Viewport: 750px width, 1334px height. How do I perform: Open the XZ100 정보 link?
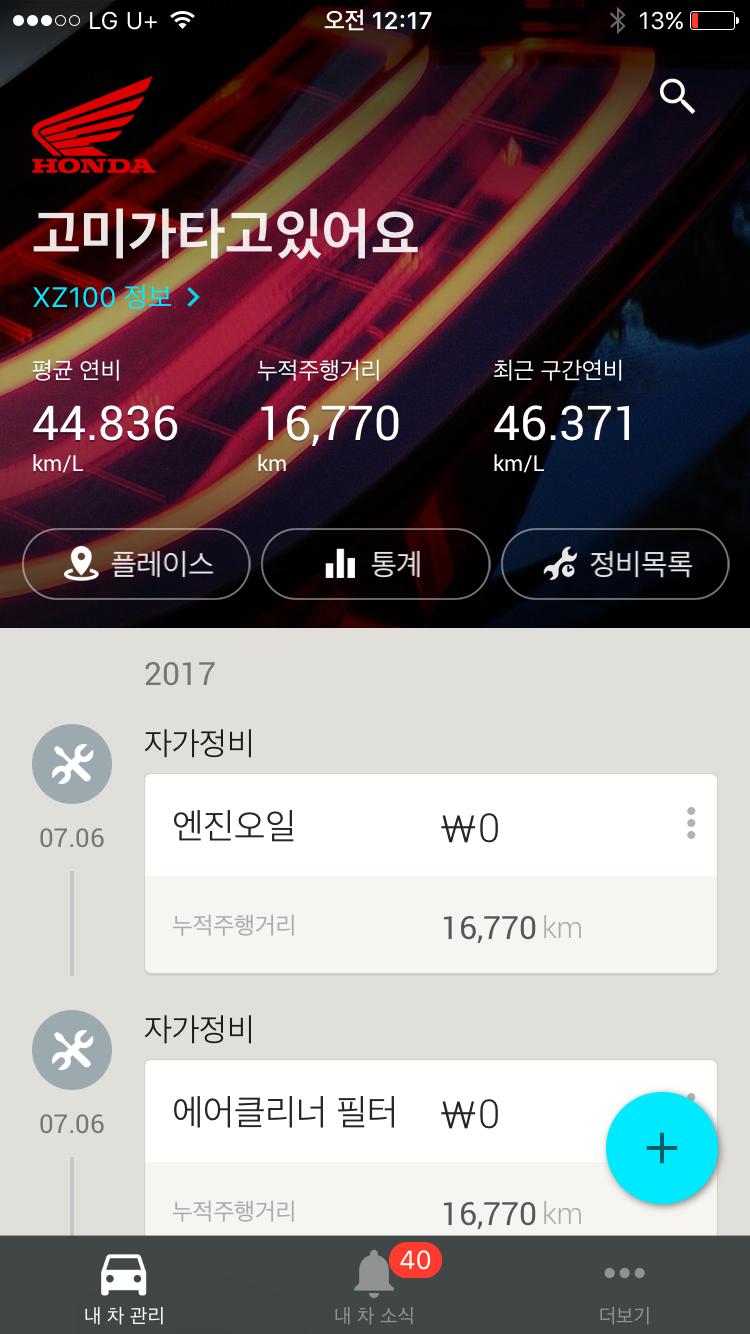[x=116, y=297]
